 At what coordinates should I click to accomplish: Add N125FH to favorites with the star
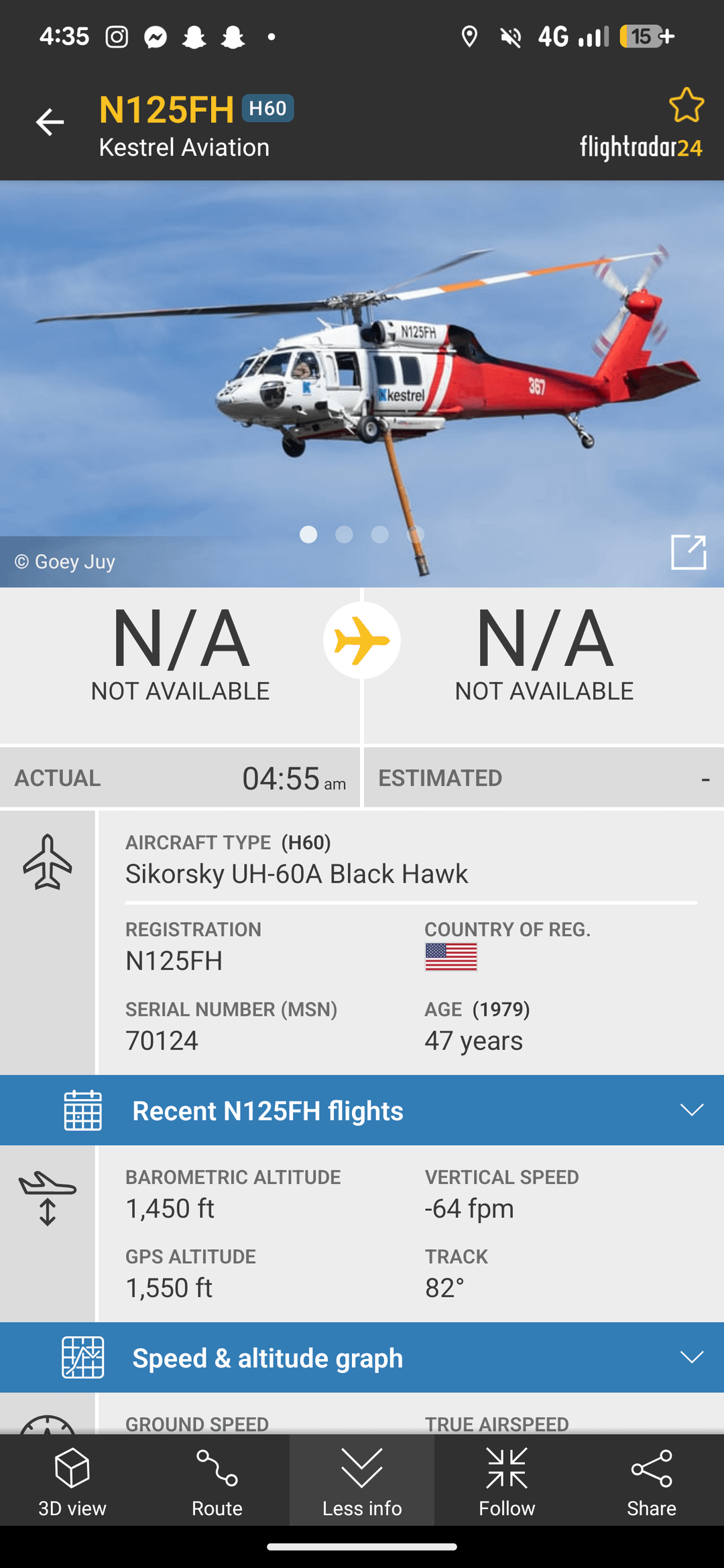(686, 105)
